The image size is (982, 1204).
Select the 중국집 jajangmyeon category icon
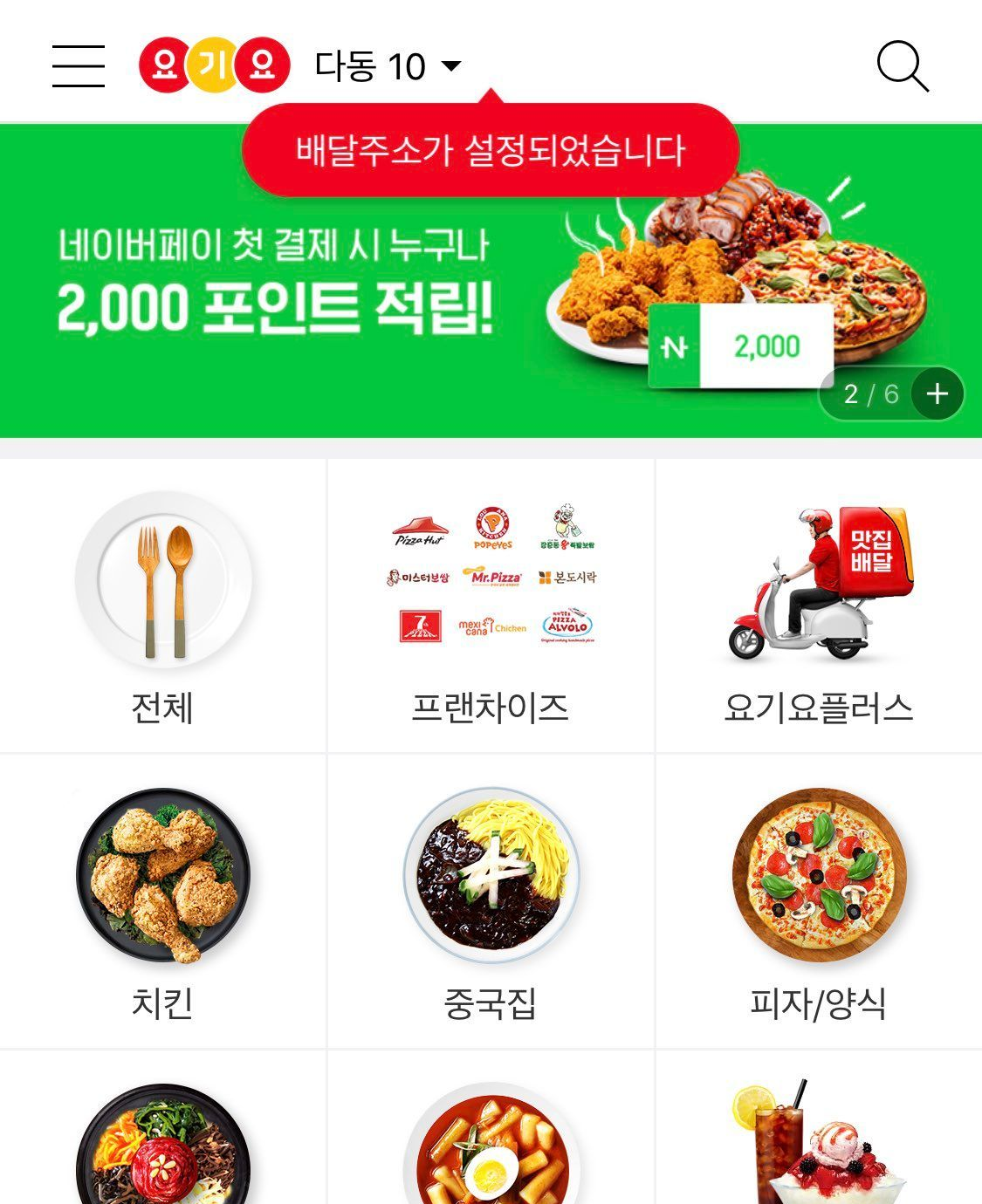(491, 881)
